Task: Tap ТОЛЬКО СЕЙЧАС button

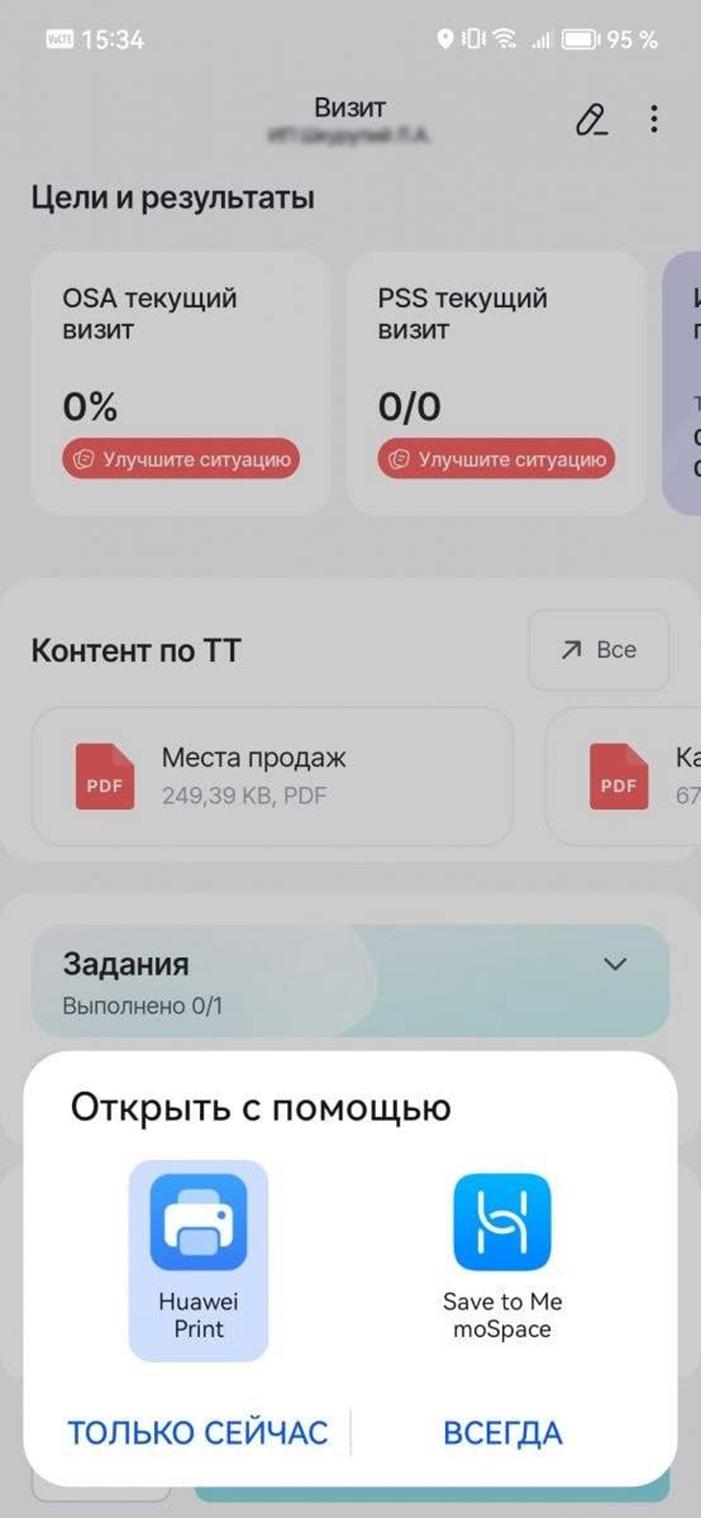Action: [198, 1432]
